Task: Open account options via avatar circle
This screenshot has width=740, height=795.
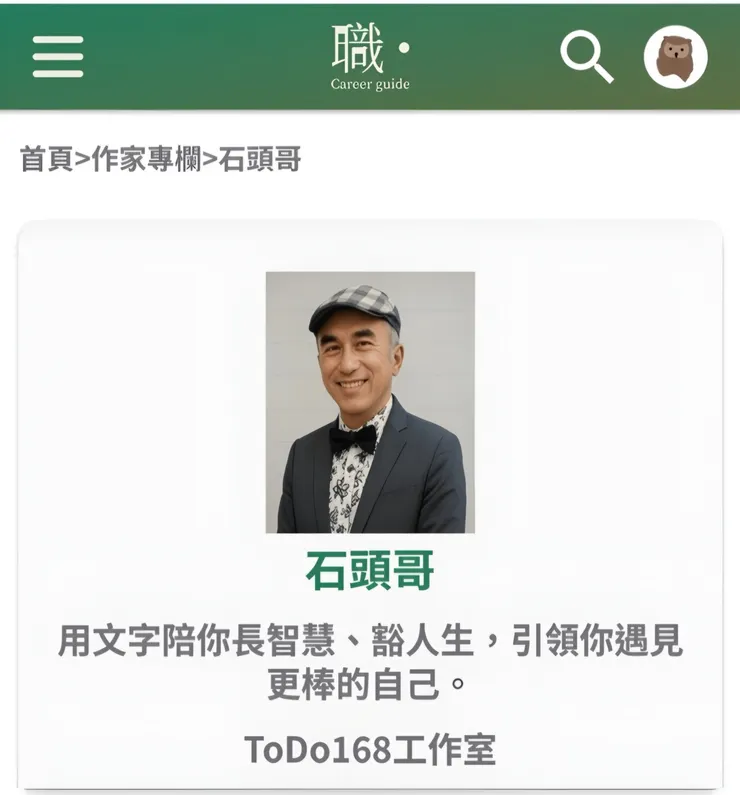Action: click(x=676, y=57)
